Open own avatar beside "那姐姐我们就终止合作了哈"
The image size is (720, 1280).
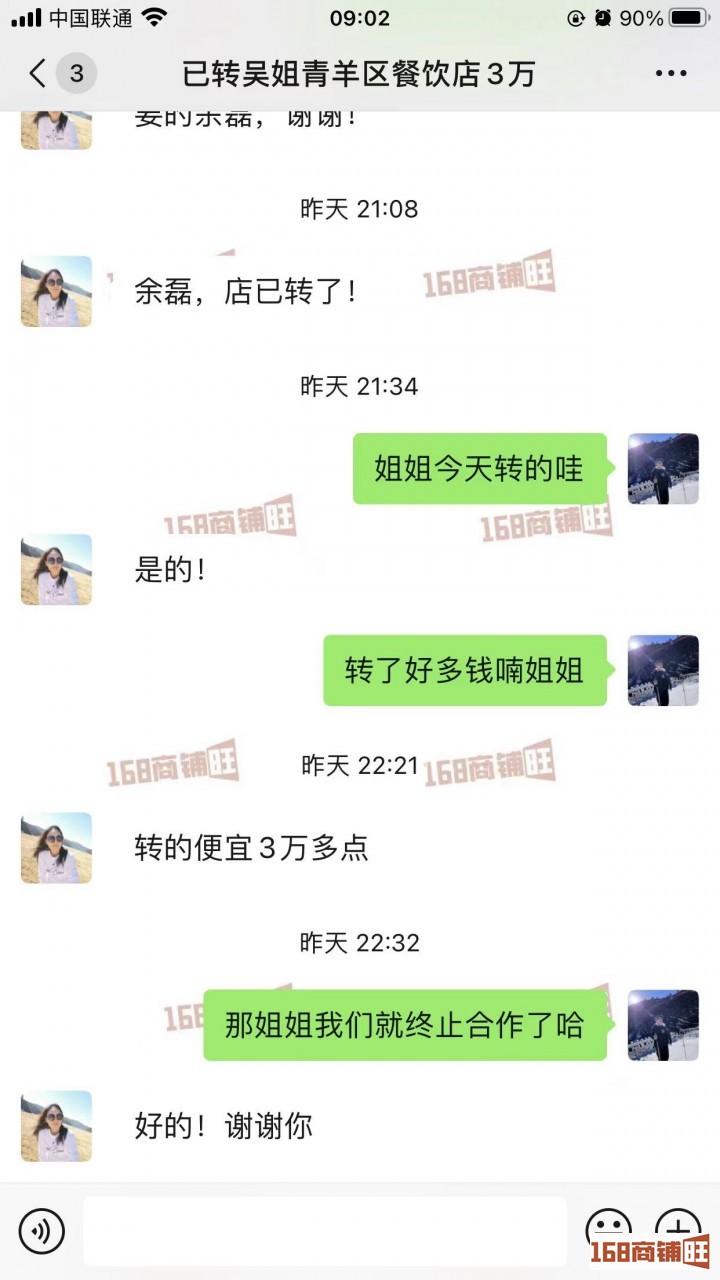[x=662, y=1026]
